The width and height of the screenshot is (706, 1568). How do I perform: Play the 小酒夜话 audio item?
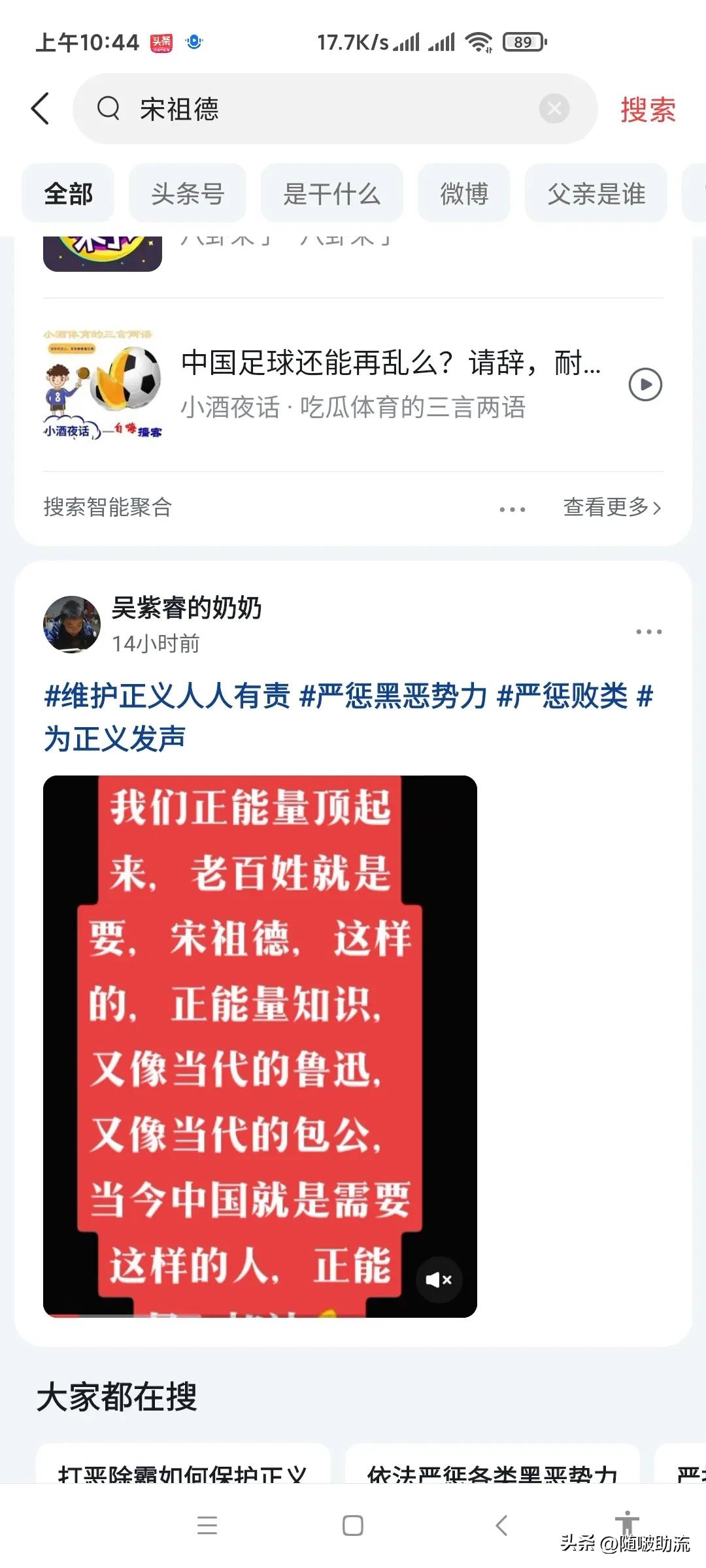pos(645,385)
